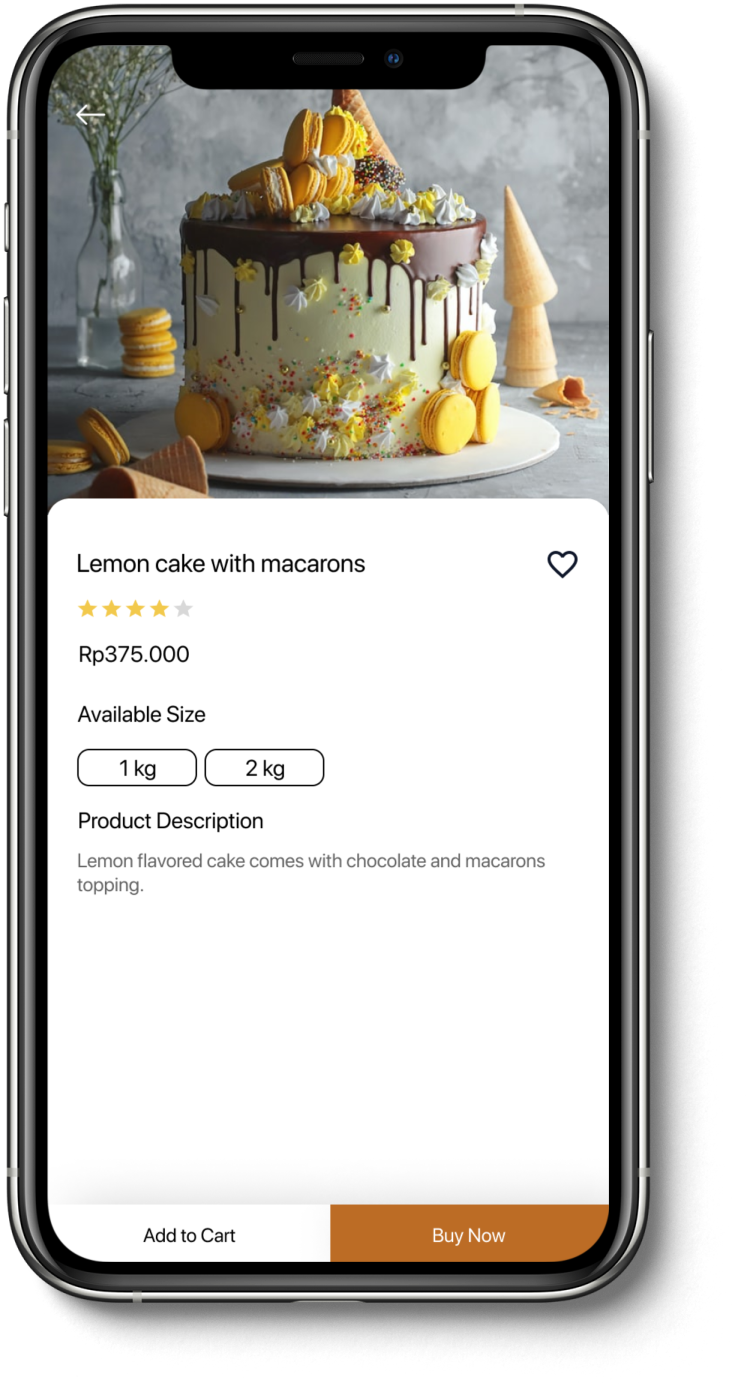Viewport: 751px width, 1400px height.
Task: Tap Add to Cart
Action: pyautogui.click(x=189, y=1235)
